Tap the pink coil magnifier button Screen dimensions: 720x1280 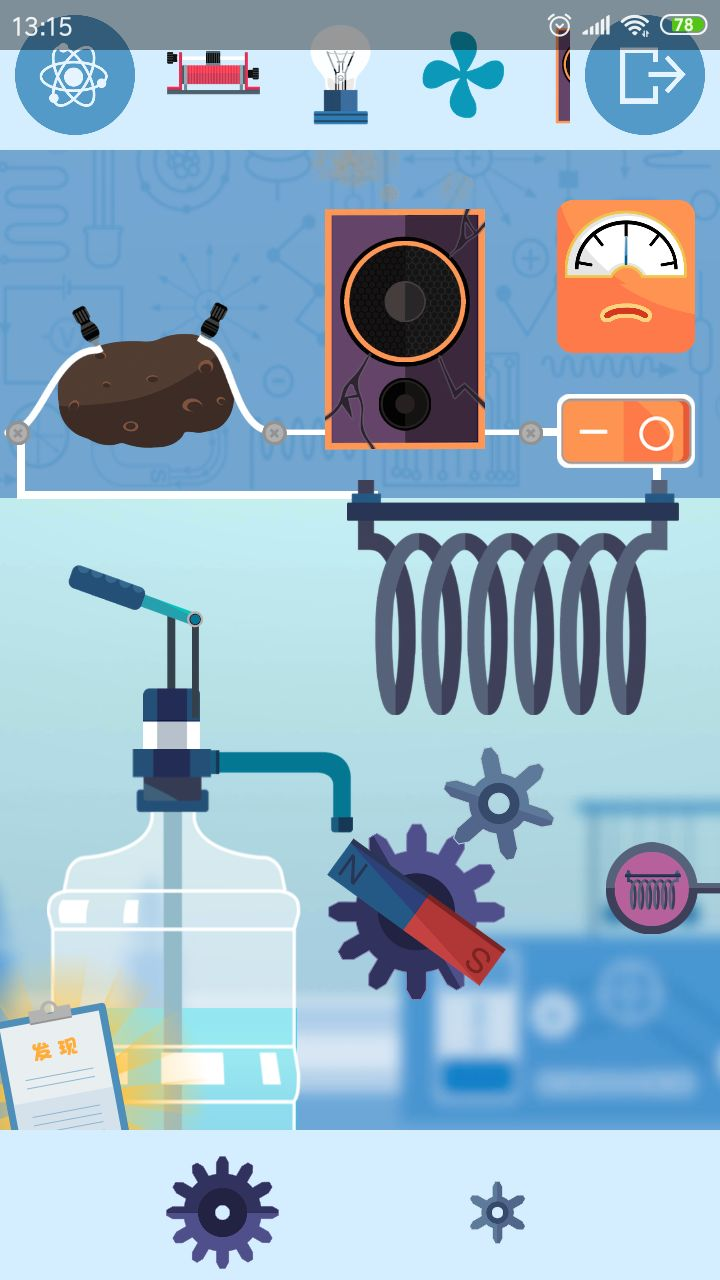click(x=652, y=888)
